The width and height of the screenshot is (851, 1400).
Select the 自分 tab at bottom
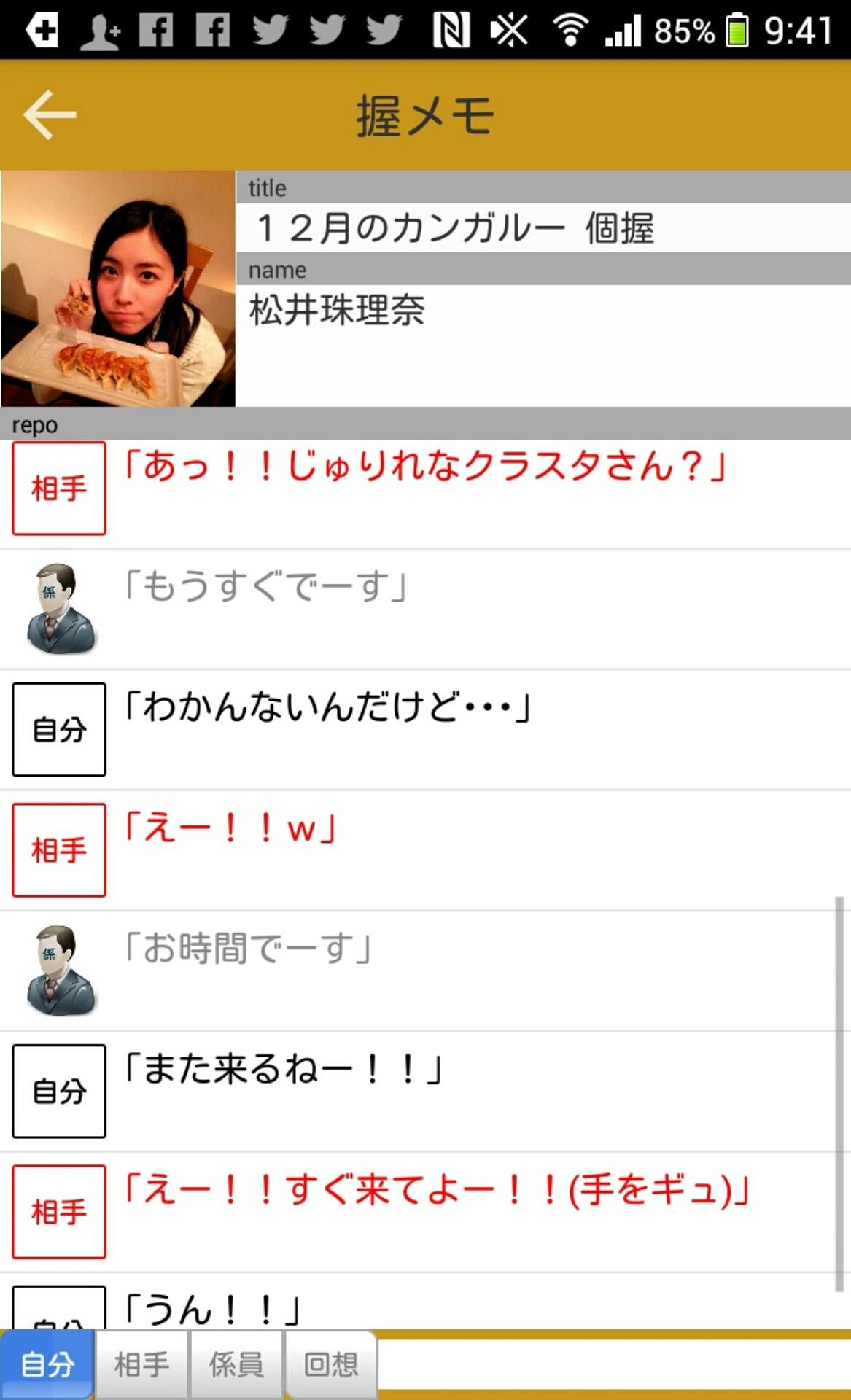pos(47,1364)
